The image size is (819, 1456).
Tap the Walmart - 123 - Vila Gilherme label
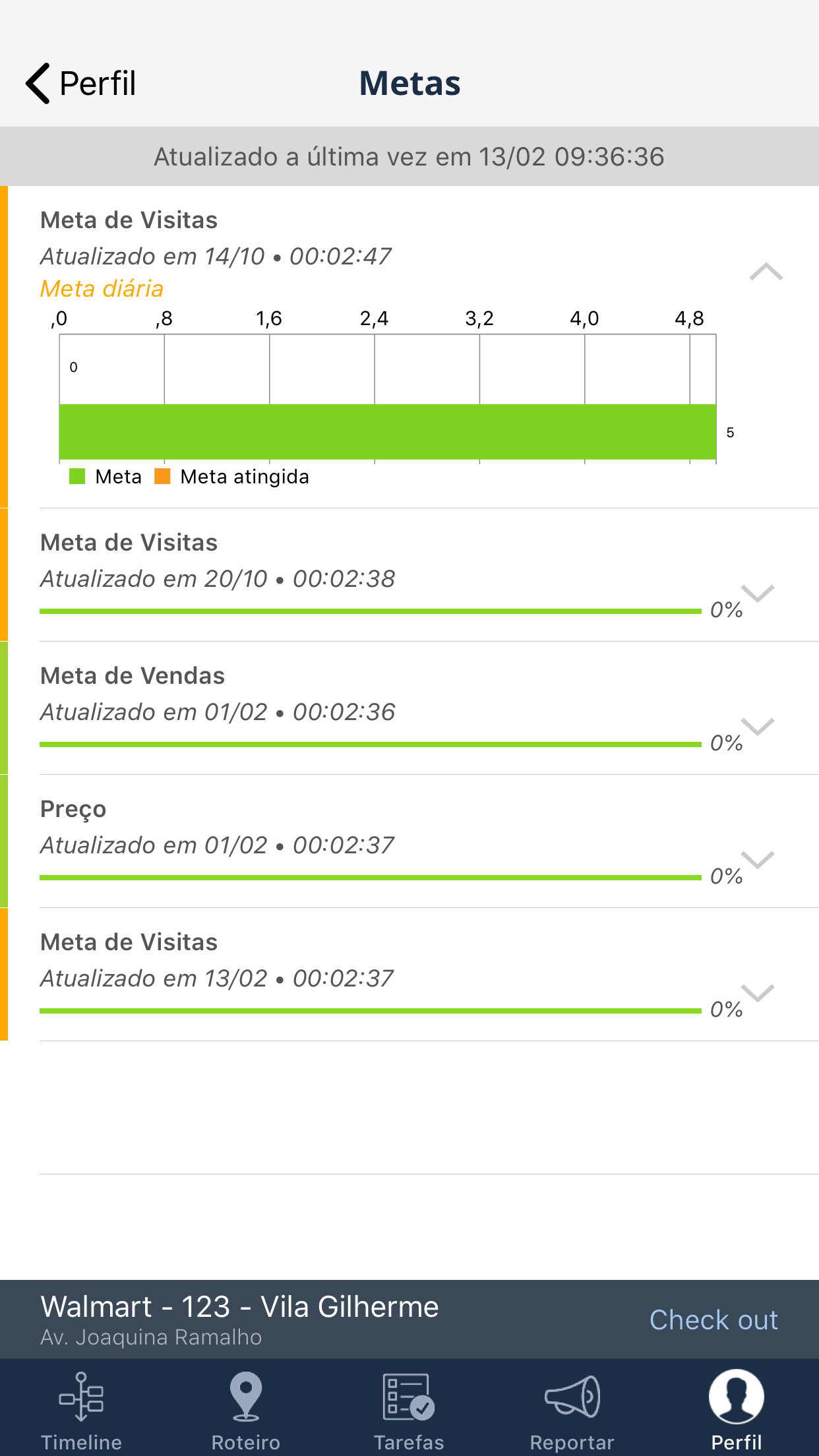point(239,1305)
